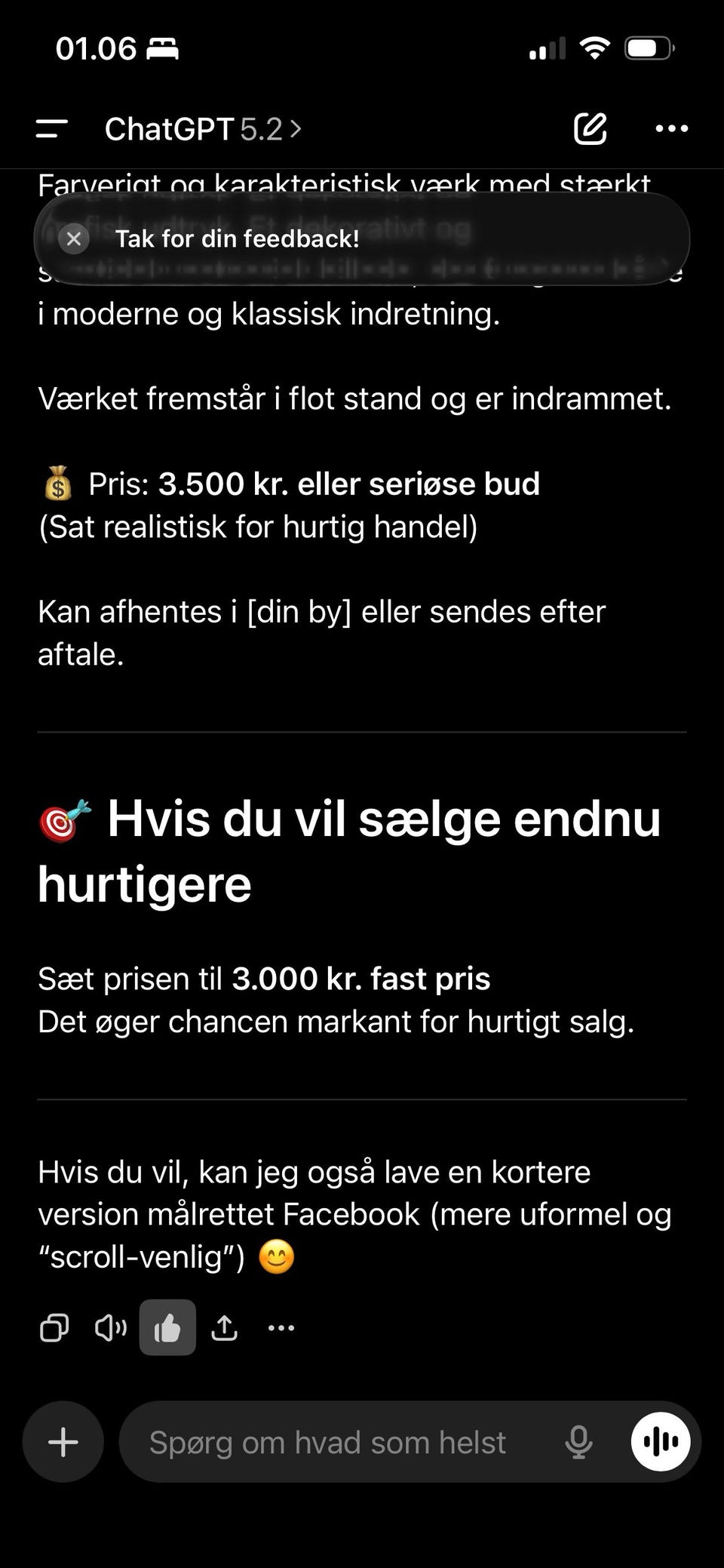724x1568 pixels.
Task: Read the response aloud with the speaker icon
Action: coord(110,1327)
